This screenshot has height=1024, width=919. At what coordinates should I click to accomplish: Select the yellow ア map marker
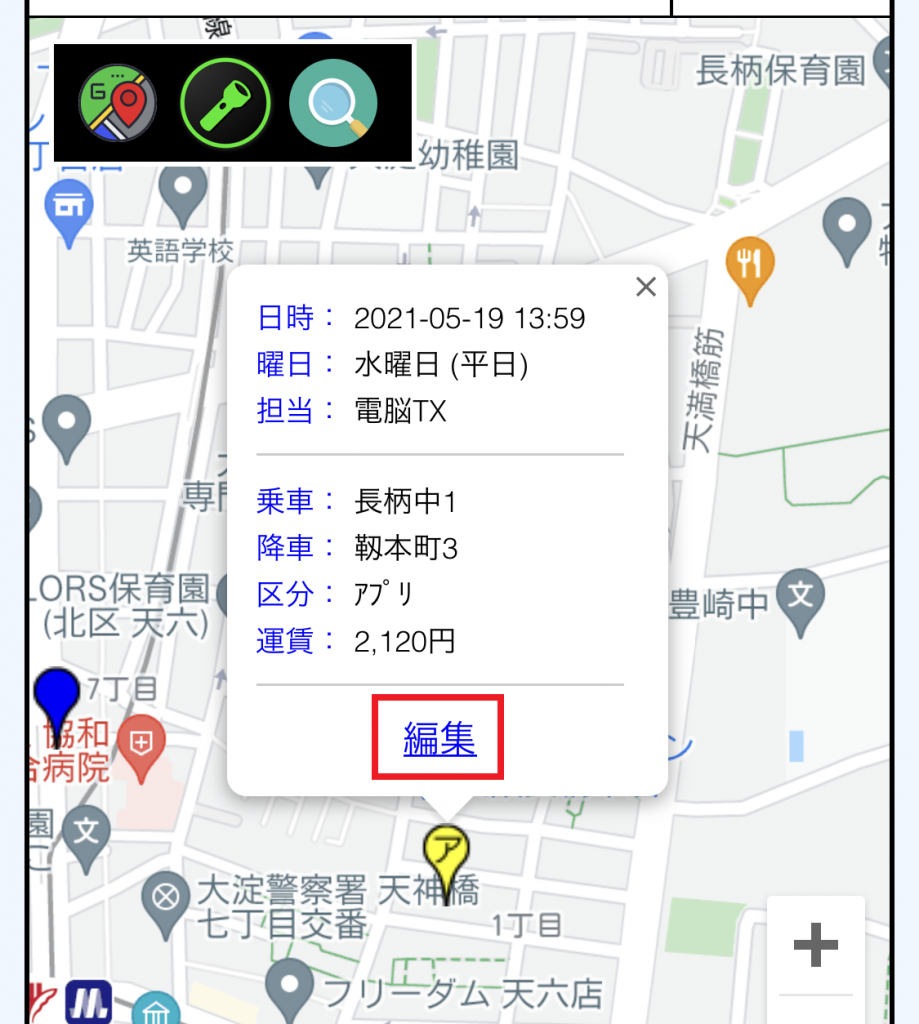click(x=447, y=852)
